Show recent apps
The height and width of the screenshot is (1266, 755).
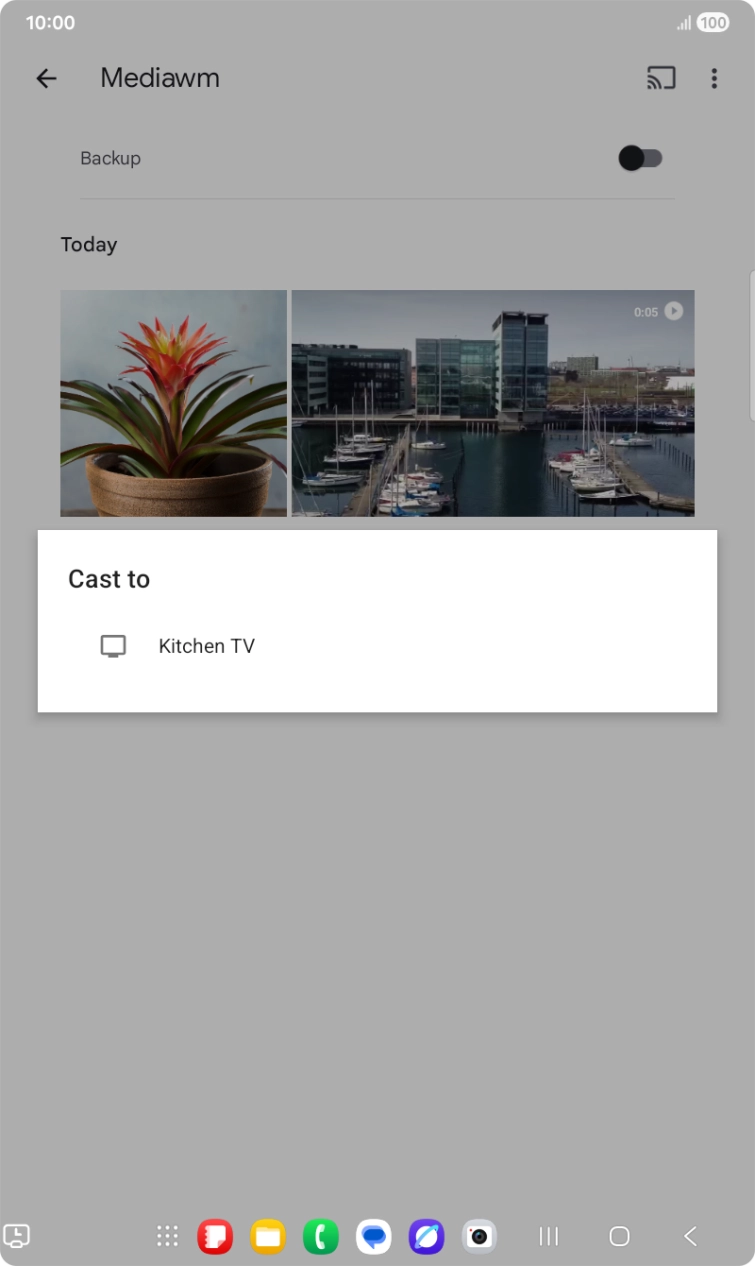pos(548,1236)
